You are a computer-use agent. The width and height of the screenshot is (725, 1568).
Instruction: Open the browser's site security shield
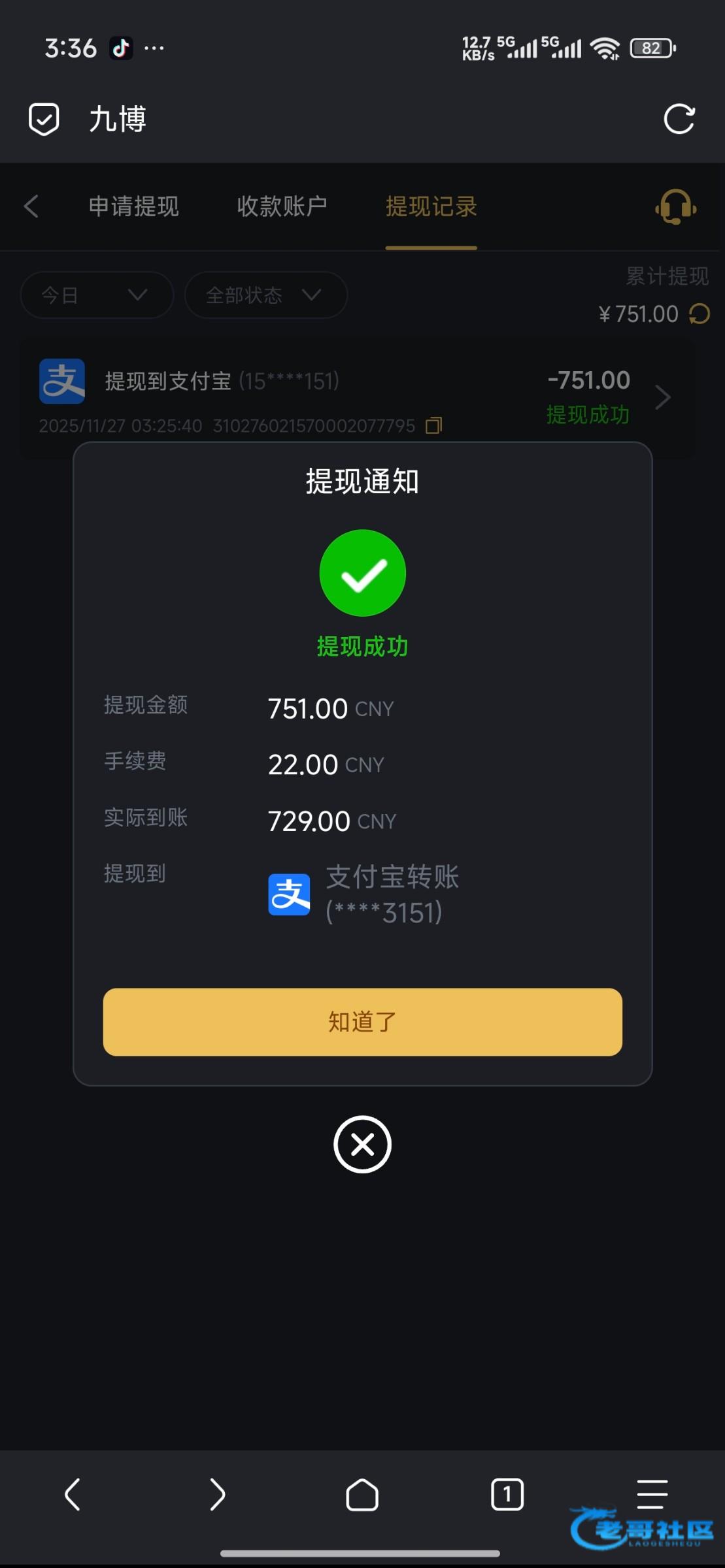(44, 119)
